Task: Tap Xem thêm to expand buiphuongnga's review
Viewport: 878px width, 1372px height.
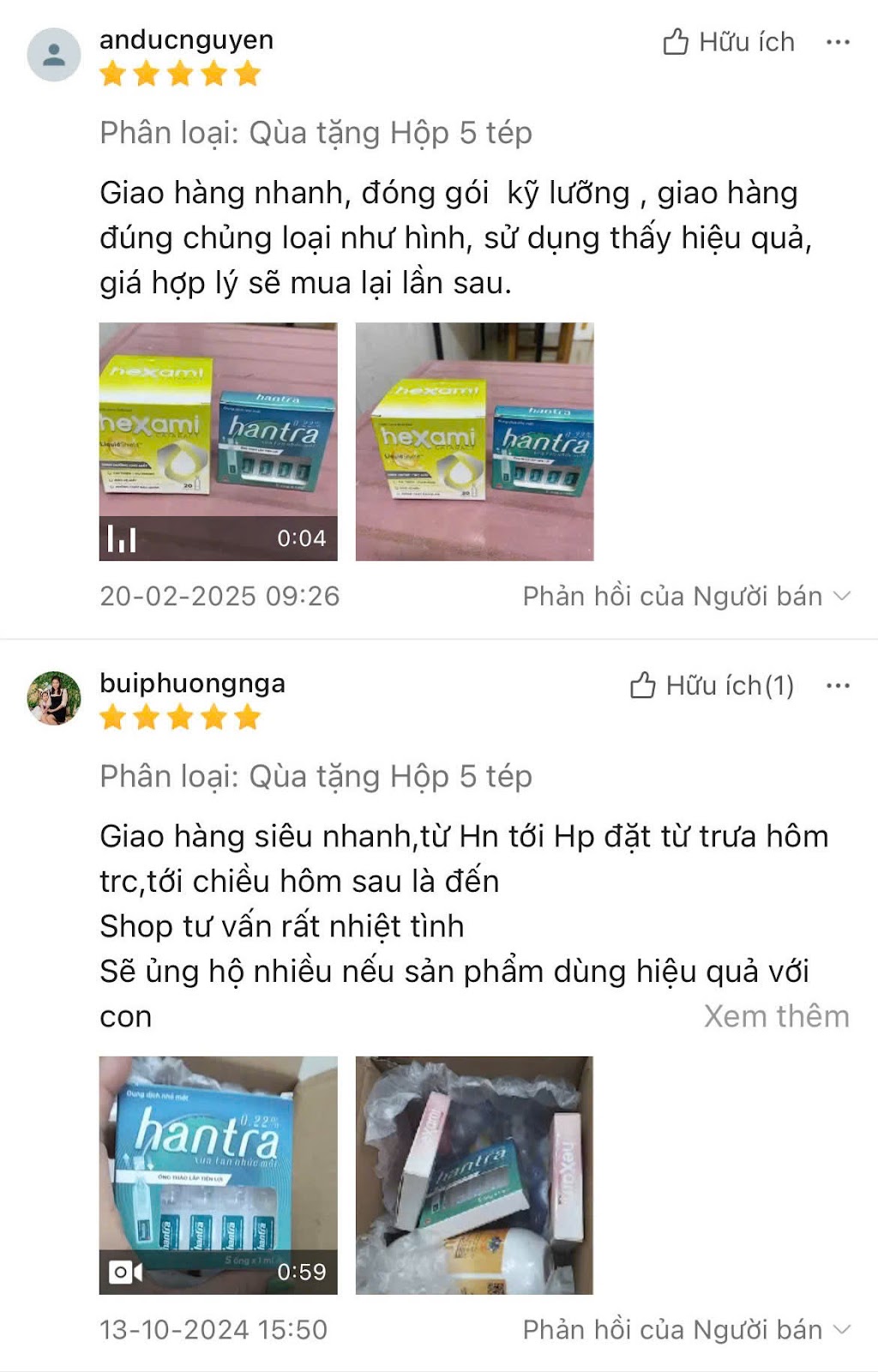Action: coord(776,1016)
